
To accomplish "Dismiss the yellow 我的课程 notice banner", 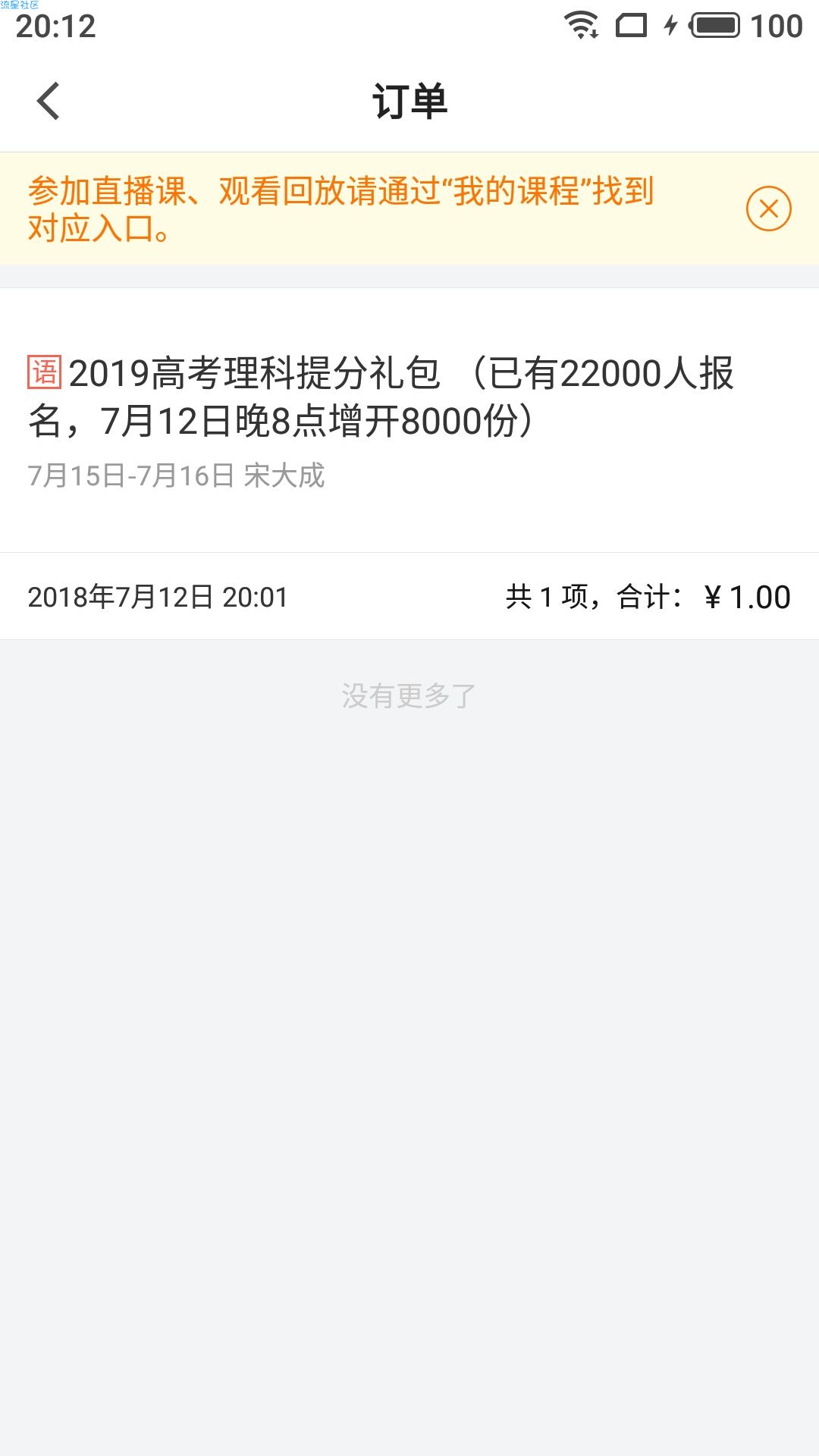I will click(x=768, y=209).
